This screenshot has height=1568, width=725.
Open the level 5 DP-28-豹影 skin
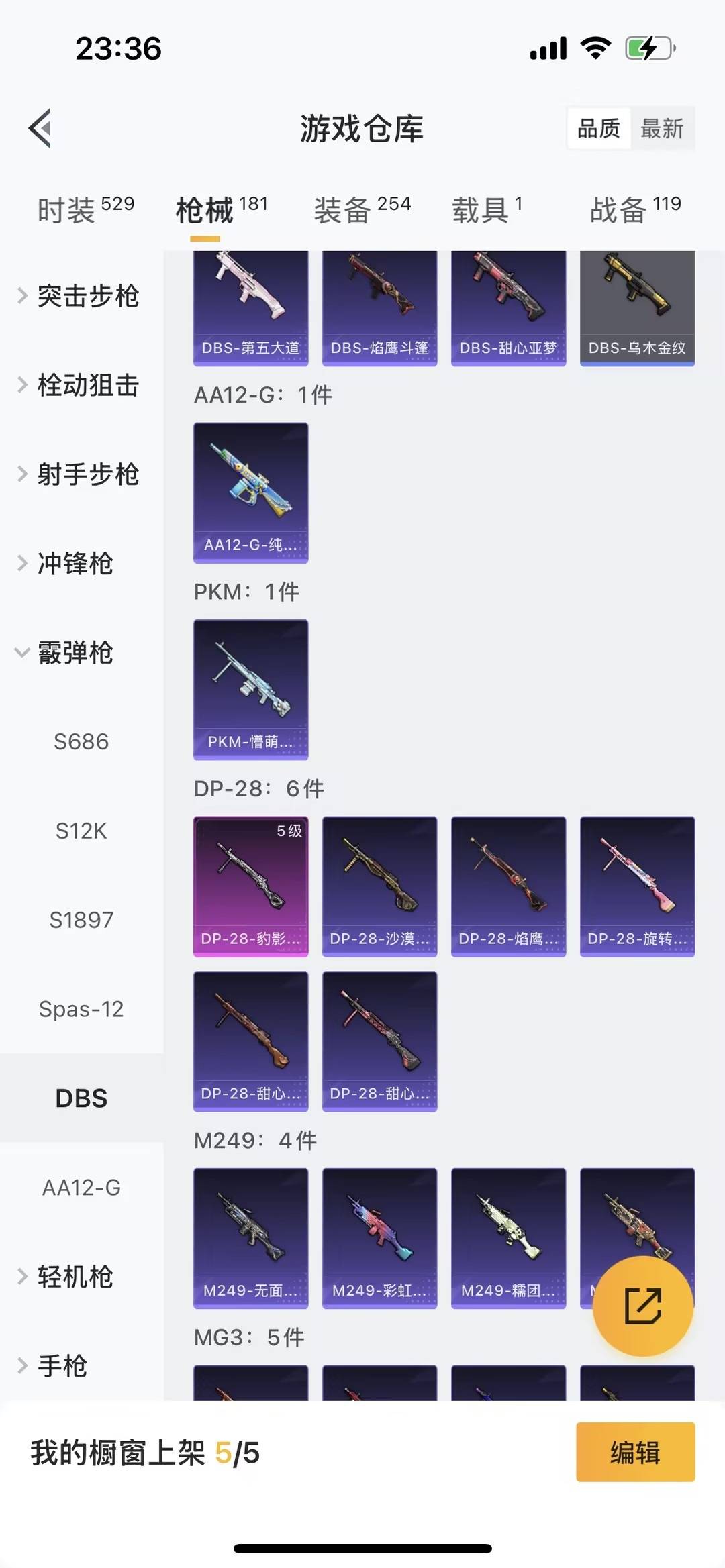pyautogui.click(x=250, y=886)
